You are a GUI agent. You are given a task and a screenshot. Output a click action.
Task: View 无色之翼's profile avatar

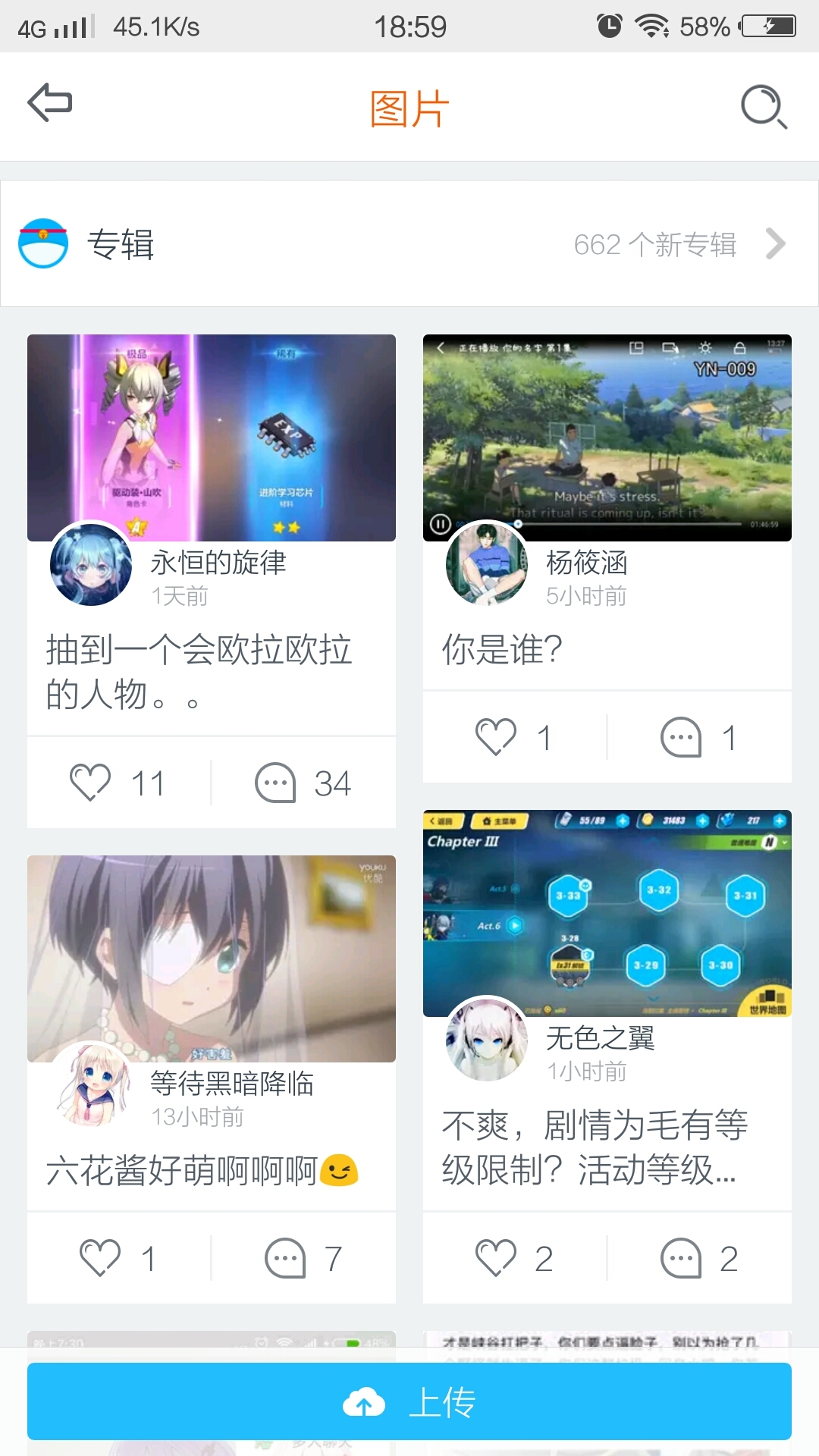tap(487, 1039)
